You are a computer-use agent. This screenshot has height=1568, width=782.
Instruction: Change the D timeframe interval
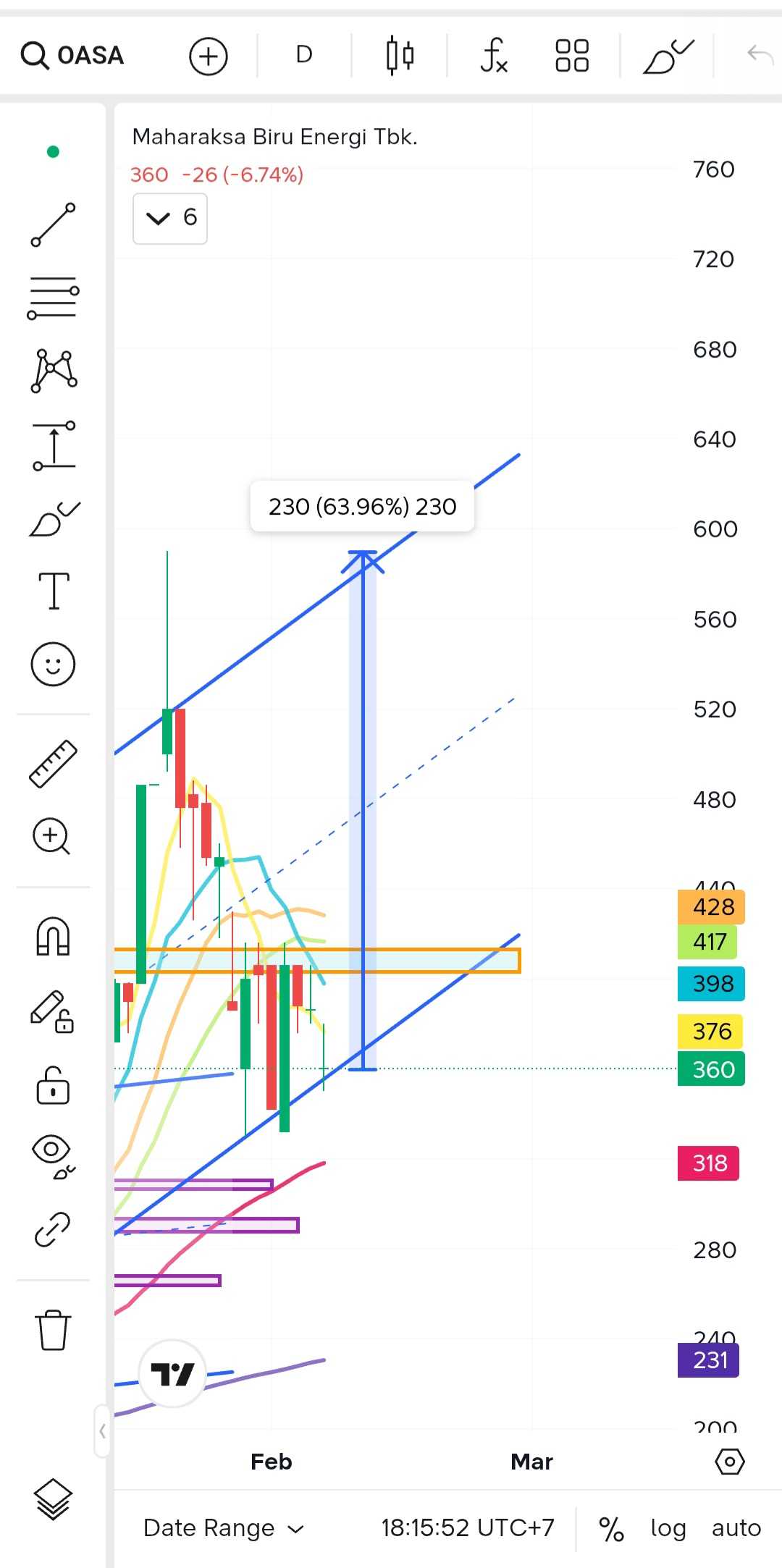point(304,54)
